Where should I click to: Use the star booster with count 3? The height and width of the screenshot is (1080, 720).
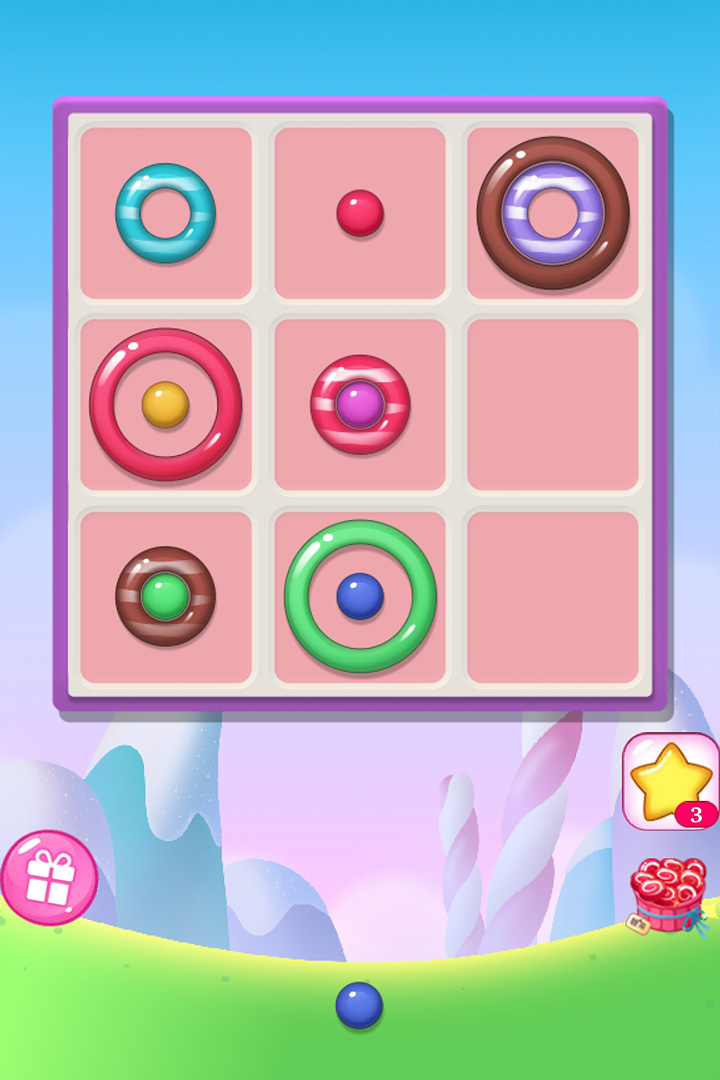pyautogui.click(x=670, y=781)
